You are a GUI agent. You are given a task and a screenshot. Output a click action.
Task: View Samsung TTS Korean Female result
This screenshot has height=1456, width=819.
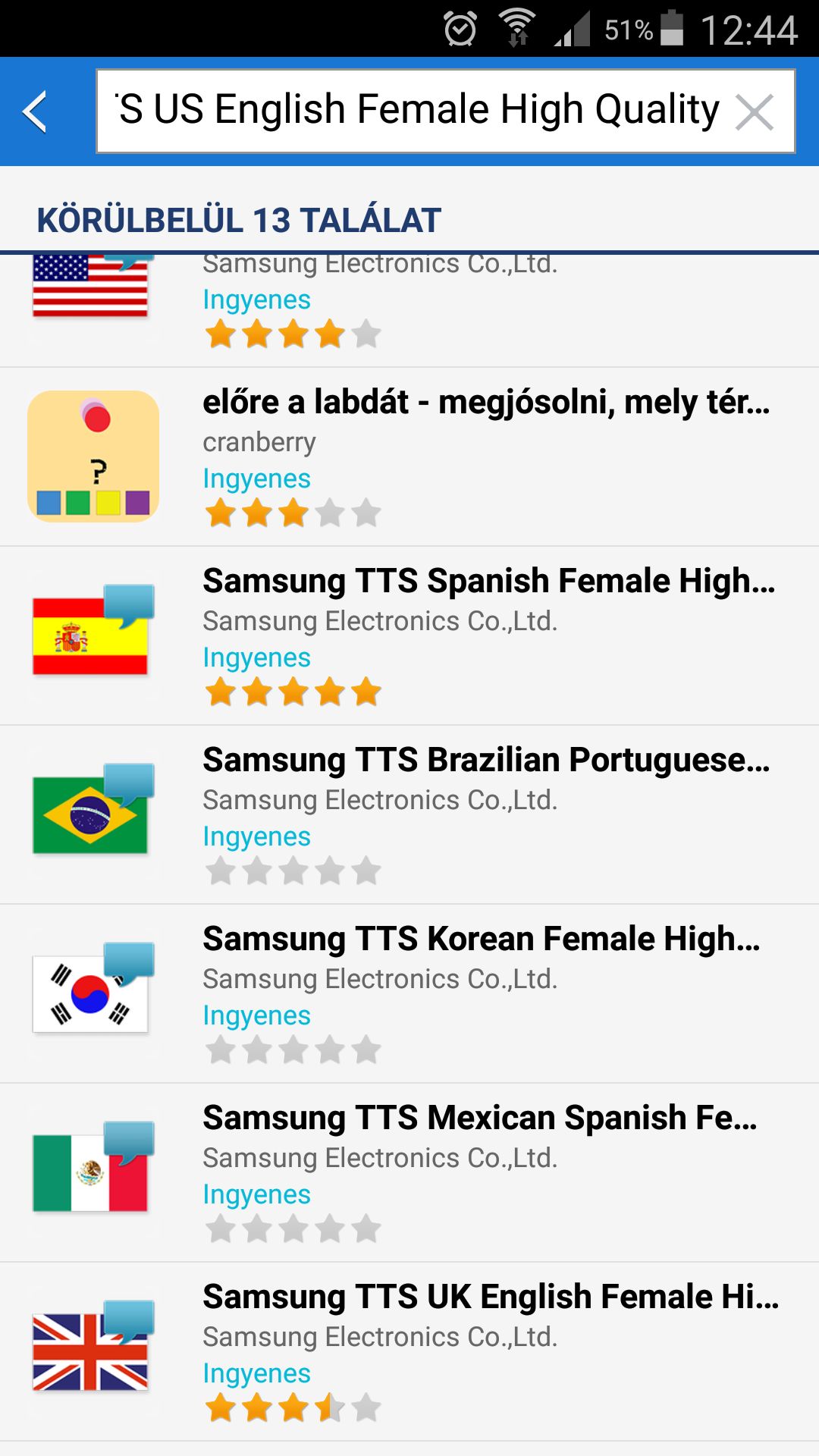(409, 993)
